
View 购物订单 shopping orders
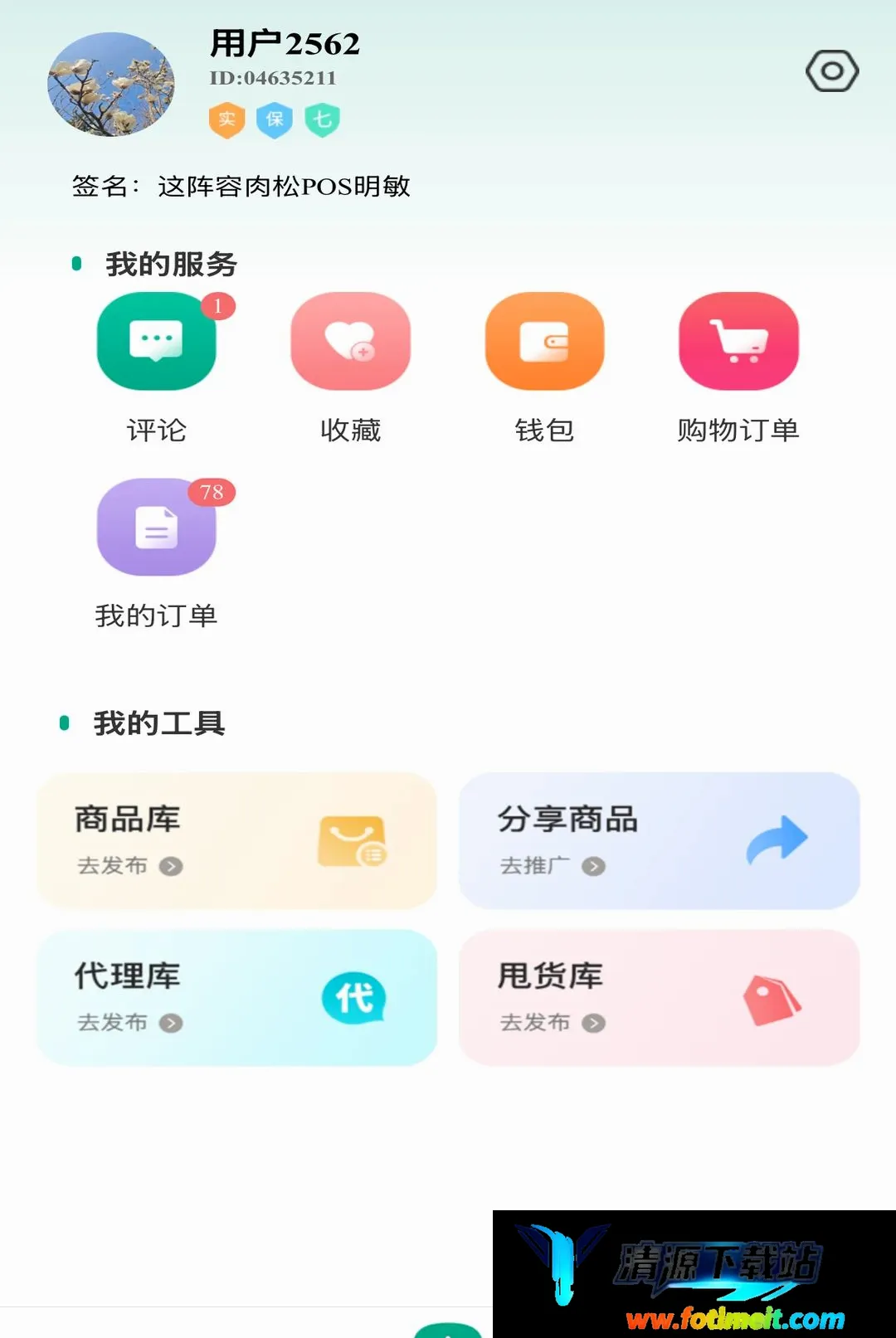(738, 368)
